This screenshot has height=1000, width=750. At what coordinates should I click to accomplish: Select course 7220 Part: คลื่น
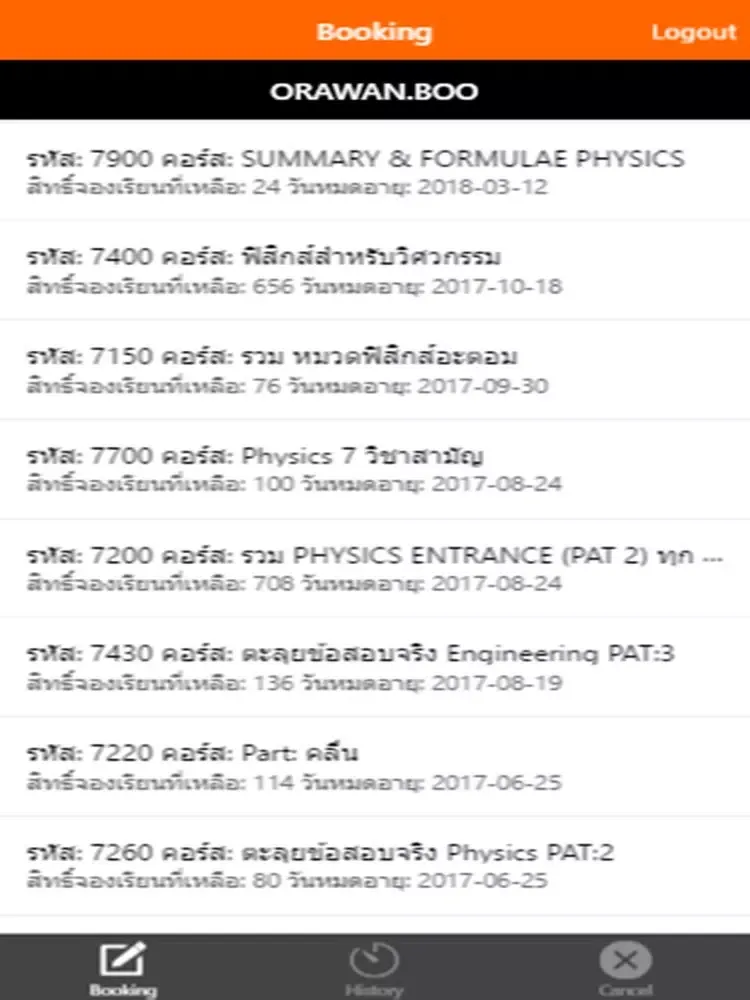[x=375, y=766]
